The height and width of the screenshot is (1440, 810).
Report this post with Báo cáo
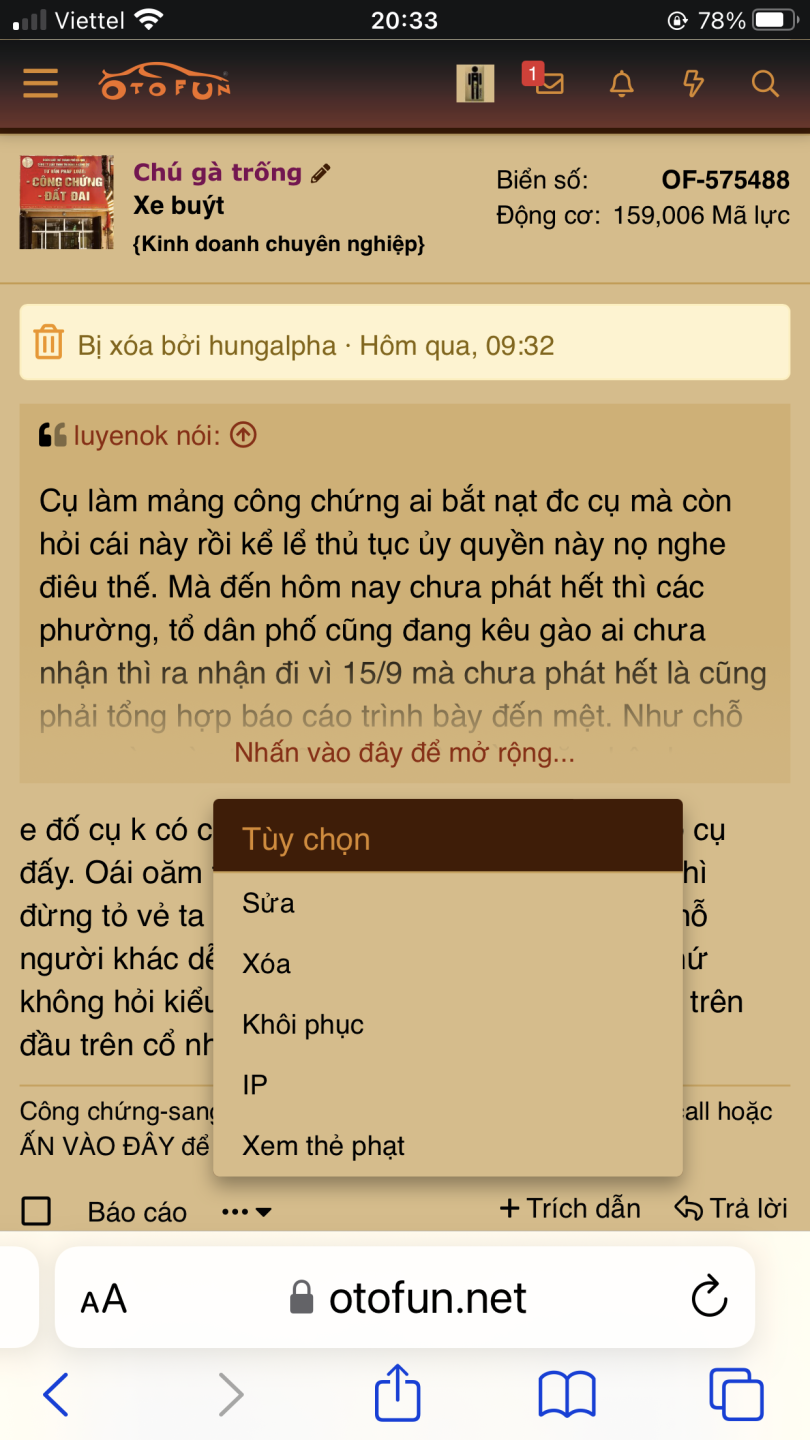(137, 1212)
